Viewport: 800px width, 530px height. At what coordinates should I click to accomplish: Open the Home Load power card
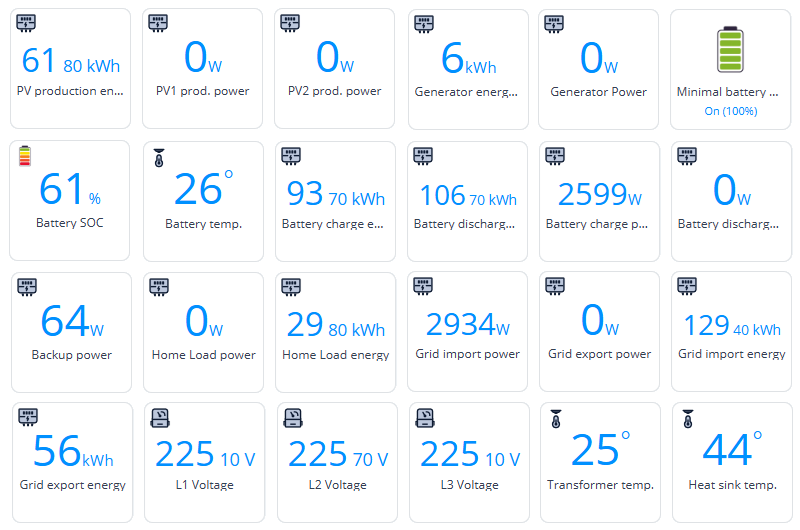(x=203, y=331)
